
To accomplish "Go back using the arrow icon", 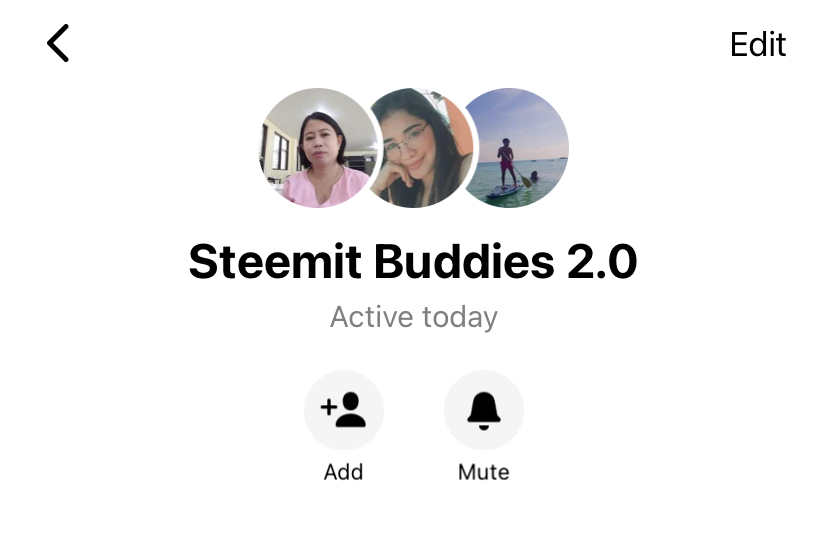I will [58, 44].
